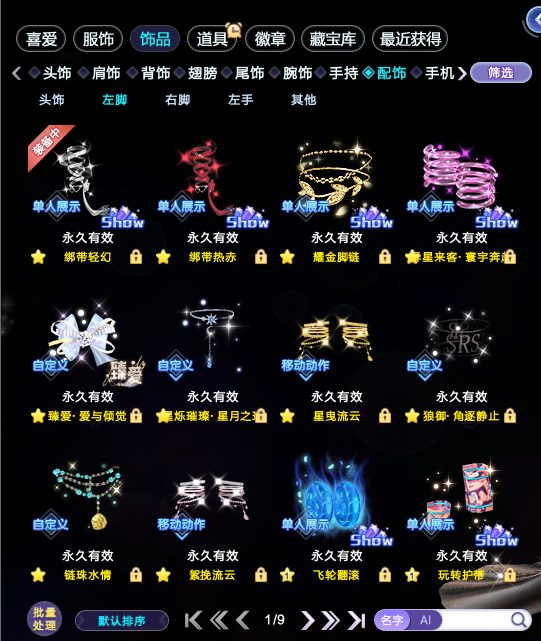Switch to the 喜爱 tab
Image resolution: width=541 pixels, height=641 pixels.
[x=41, y=39]
